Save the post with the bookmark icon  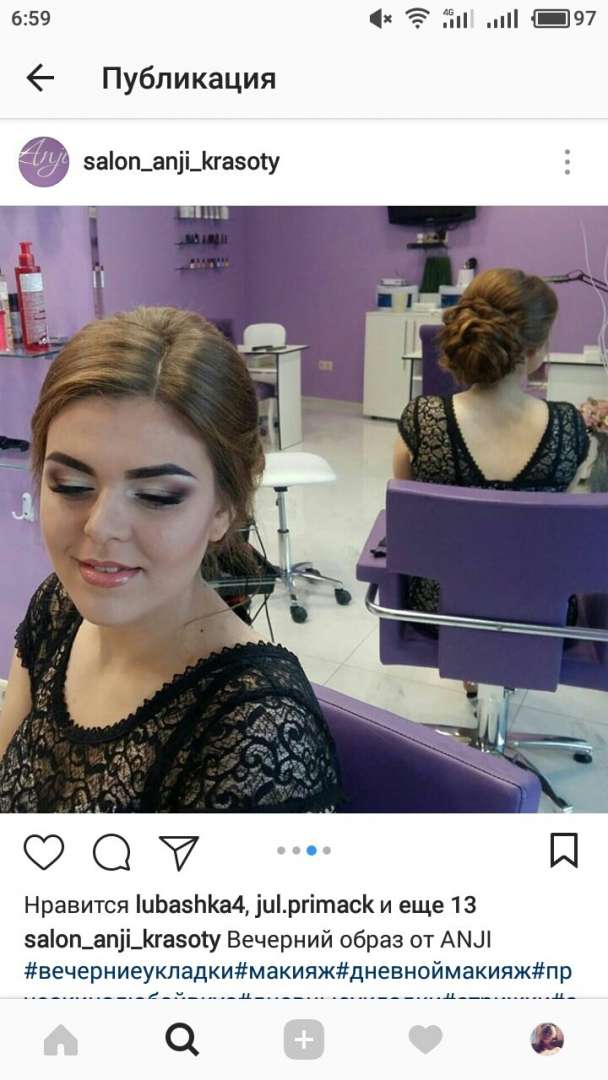click(x=564, y=850)
